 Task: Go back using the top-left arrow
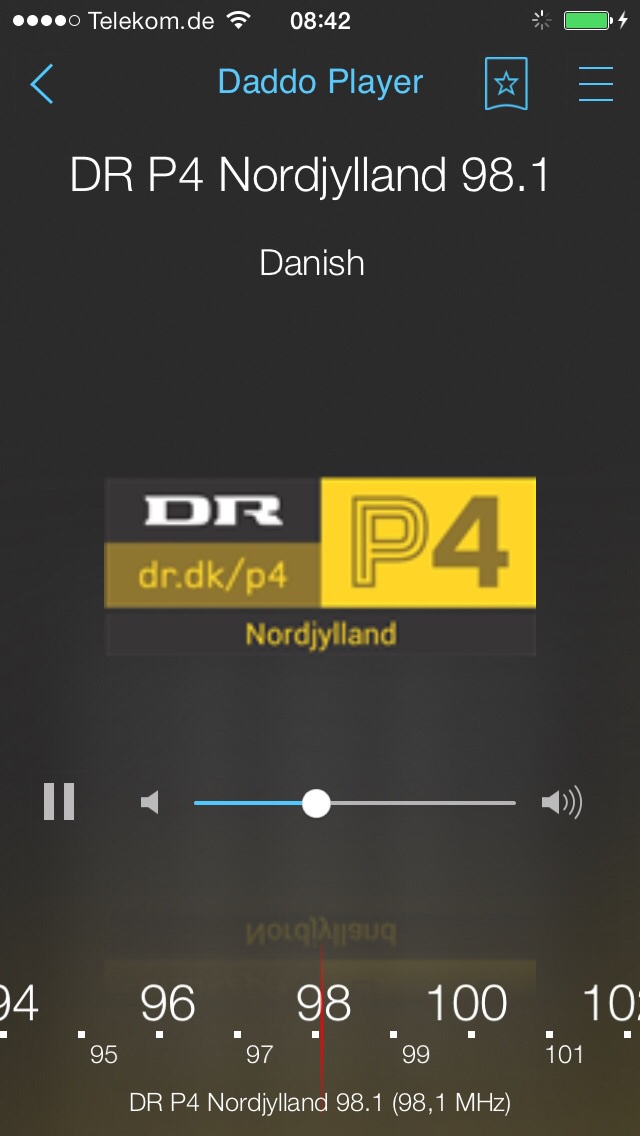(x=42, y=85)
